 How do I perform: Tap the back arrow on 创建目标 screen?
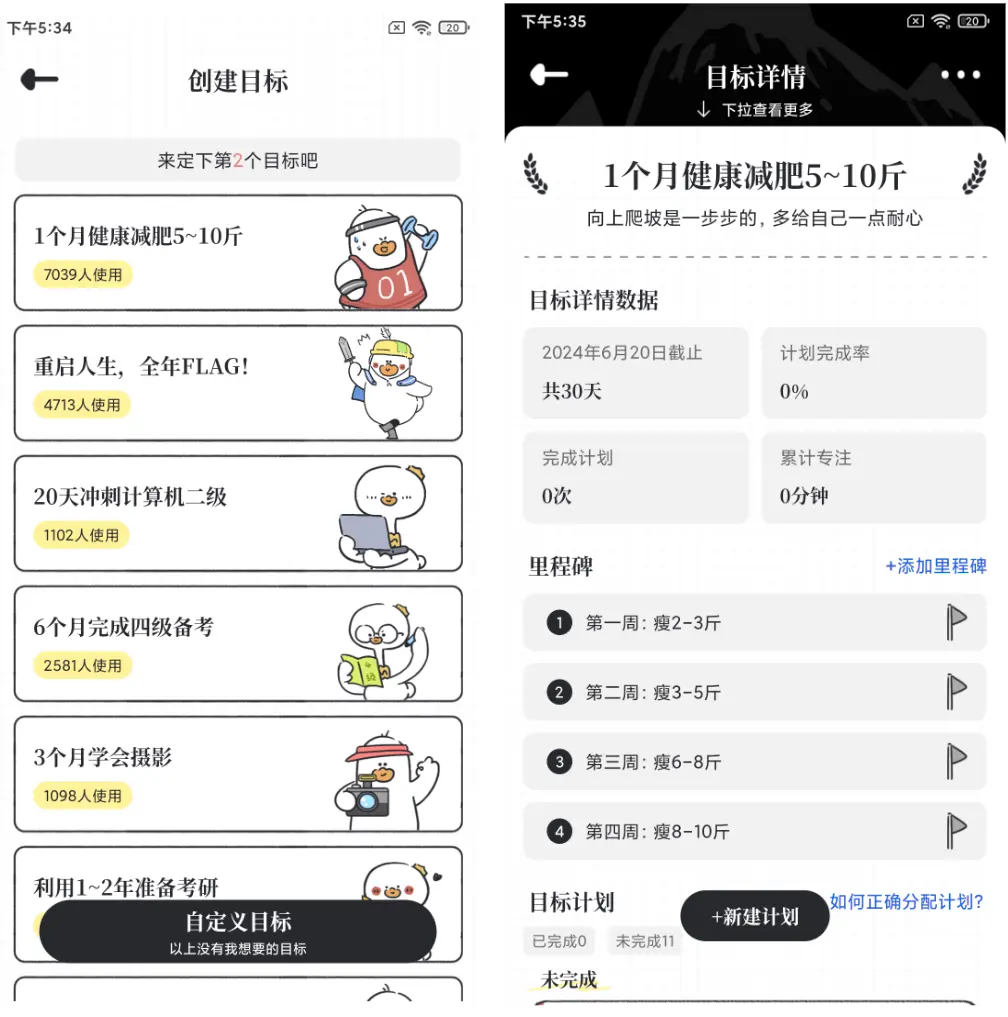[x=38, y=76]
